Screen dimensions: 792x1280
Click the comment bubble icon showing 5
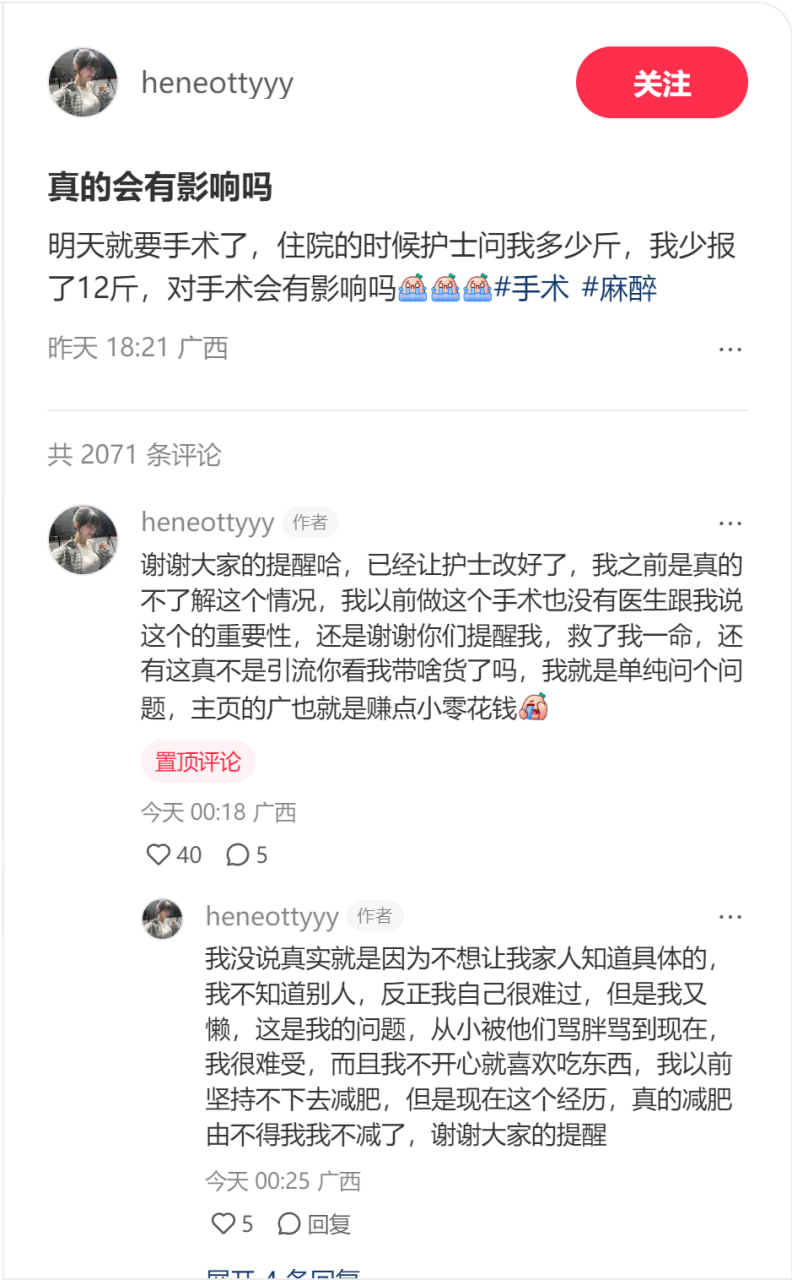pos(237,855)
